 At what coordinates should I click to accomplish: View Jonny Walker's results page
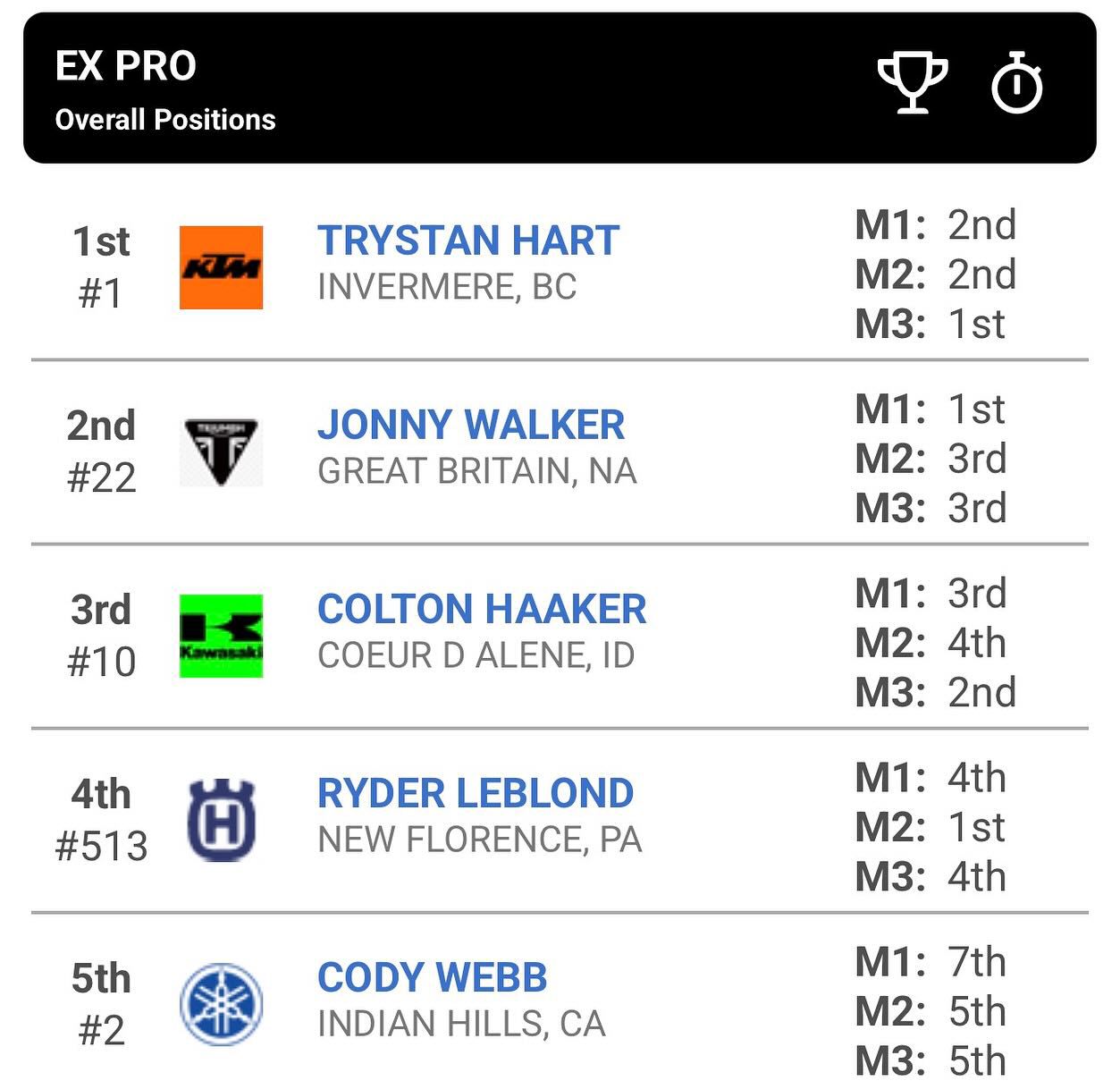[x=470, y=425]
